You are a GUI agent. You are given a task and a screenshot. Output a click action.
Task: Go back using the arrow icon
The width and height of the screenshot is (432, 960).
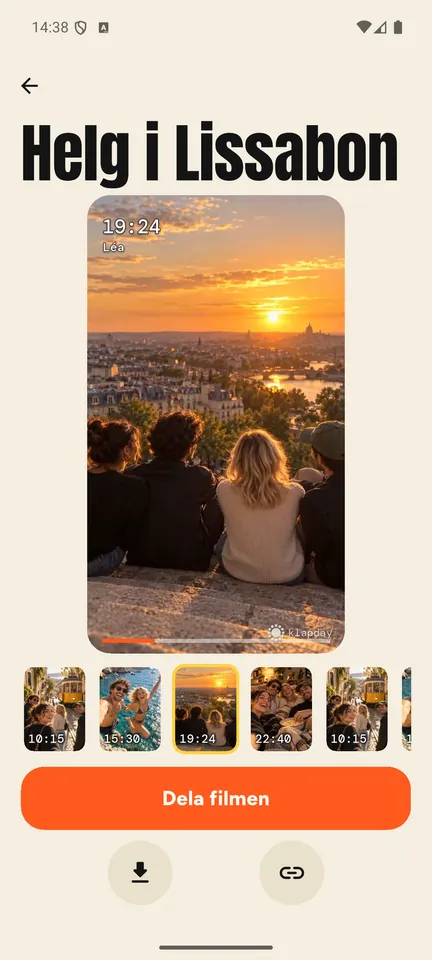pos(29,86)
